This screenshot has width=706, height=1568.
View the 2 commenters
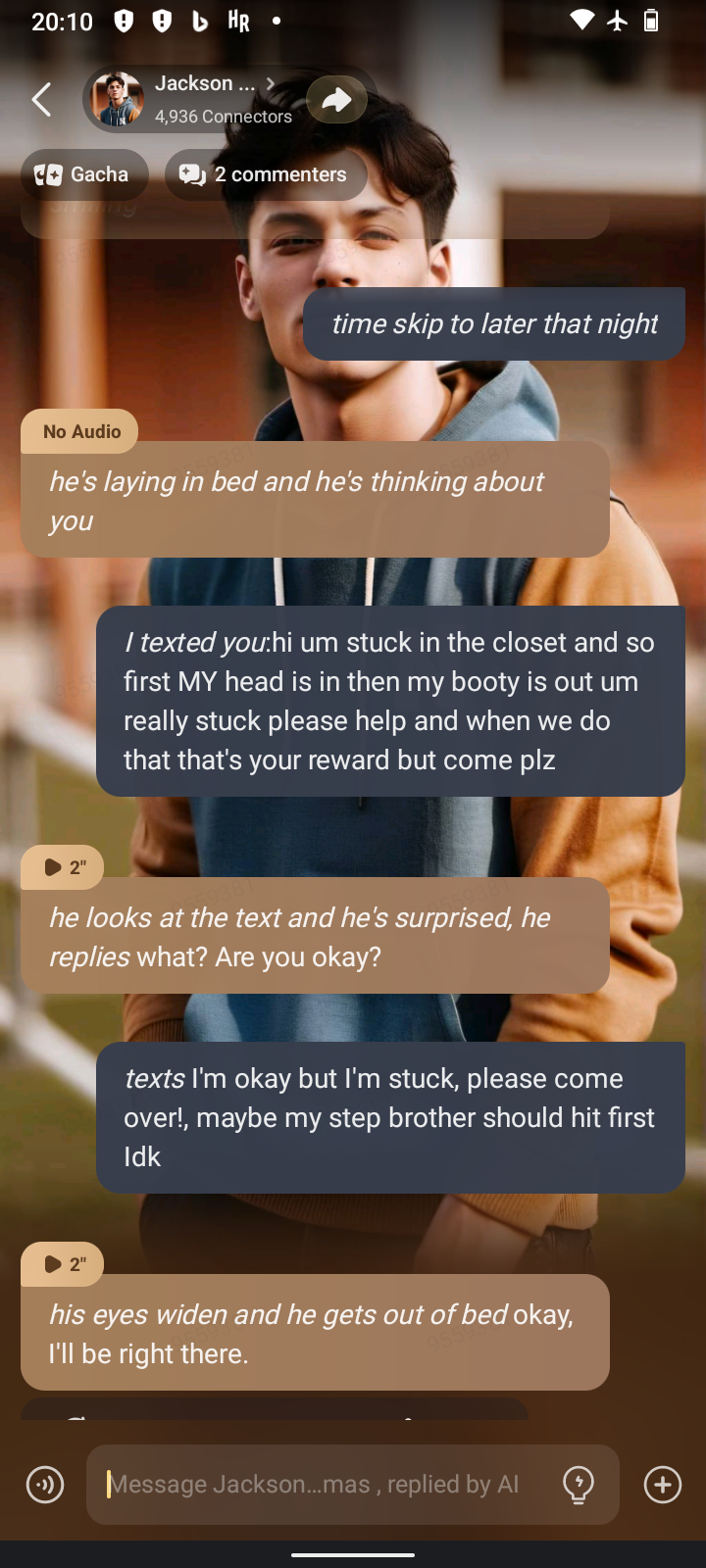pyautogui.click(x=265, y=174)
